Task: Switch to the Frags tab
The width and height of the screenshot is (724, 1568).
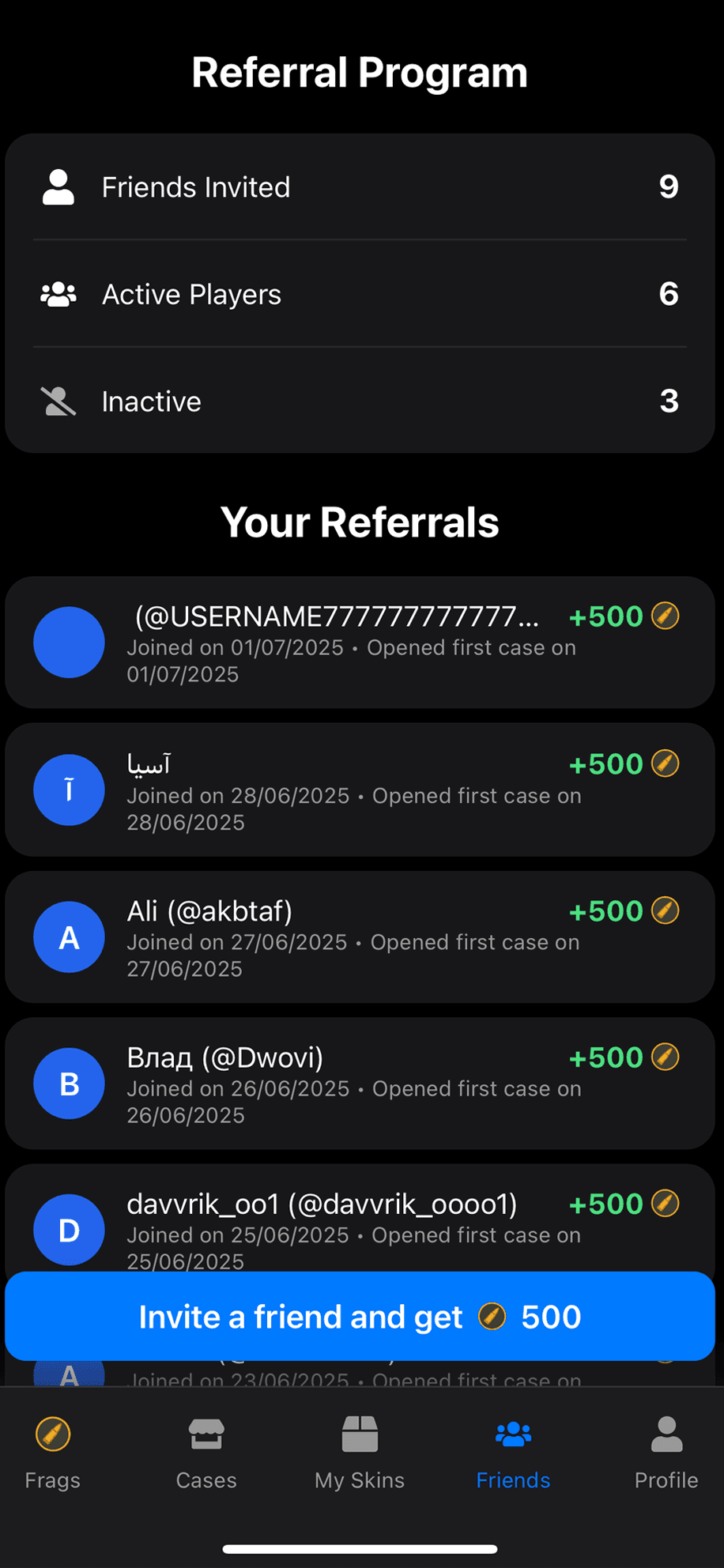Action: pyautogui.click(x=52, y=1452)
